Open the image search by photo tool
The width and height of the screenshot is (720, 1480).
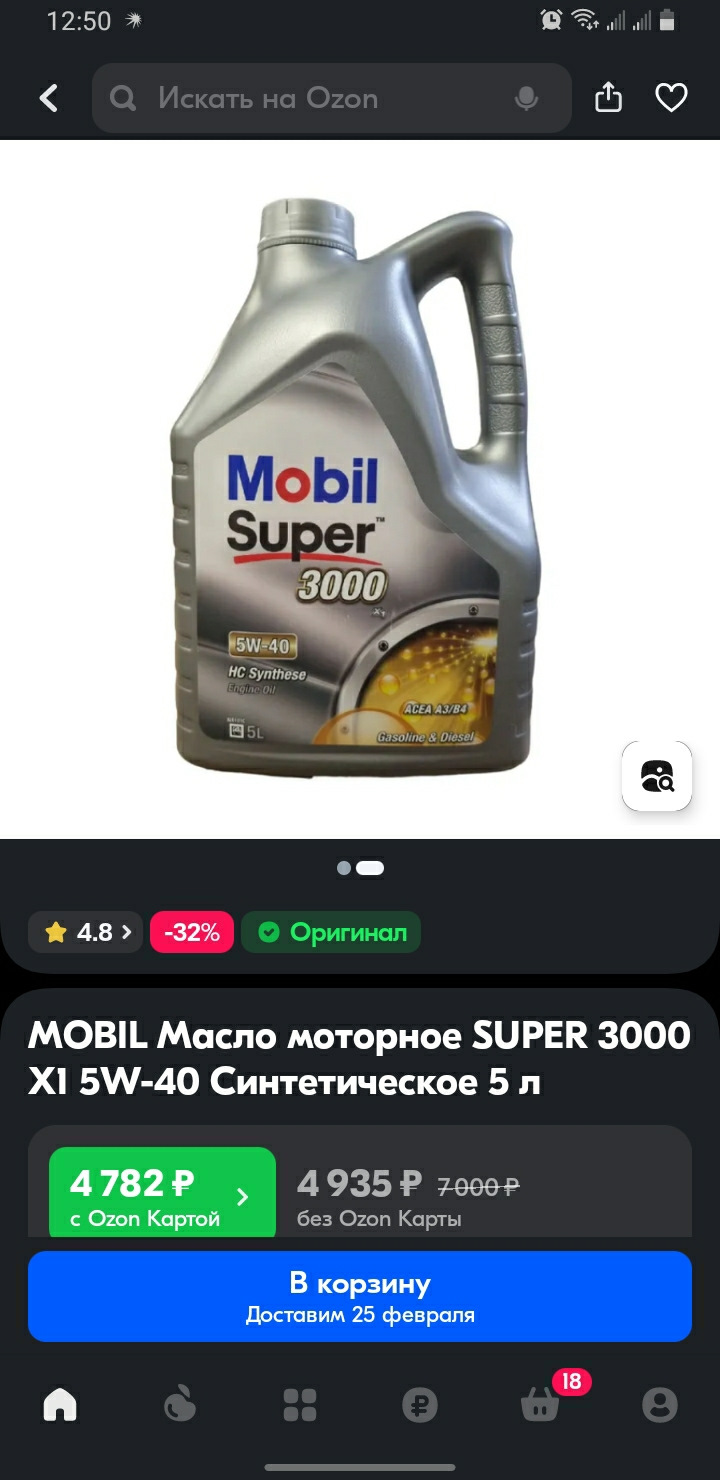point(657,778)
